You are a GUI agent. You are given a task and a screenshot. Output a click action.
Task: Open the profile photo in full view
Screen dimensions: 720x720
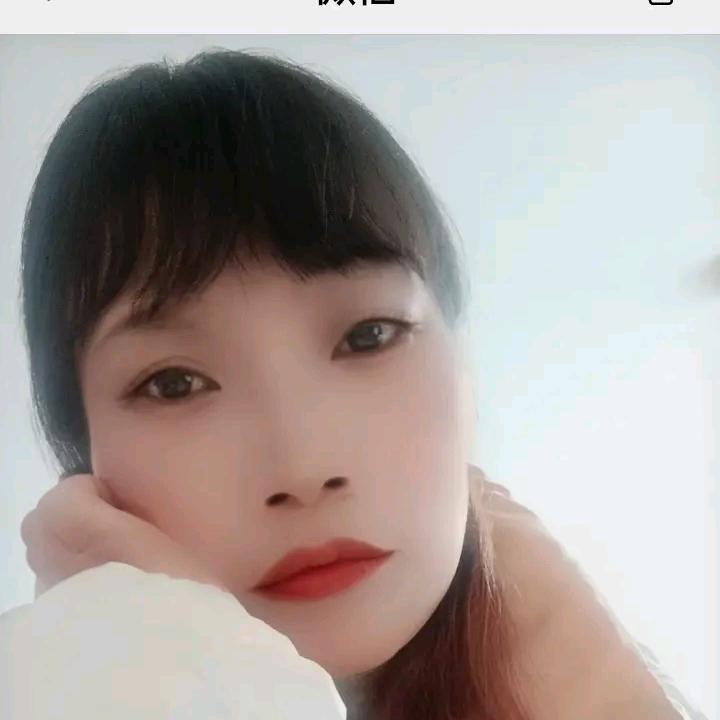[x=360, y=378]
